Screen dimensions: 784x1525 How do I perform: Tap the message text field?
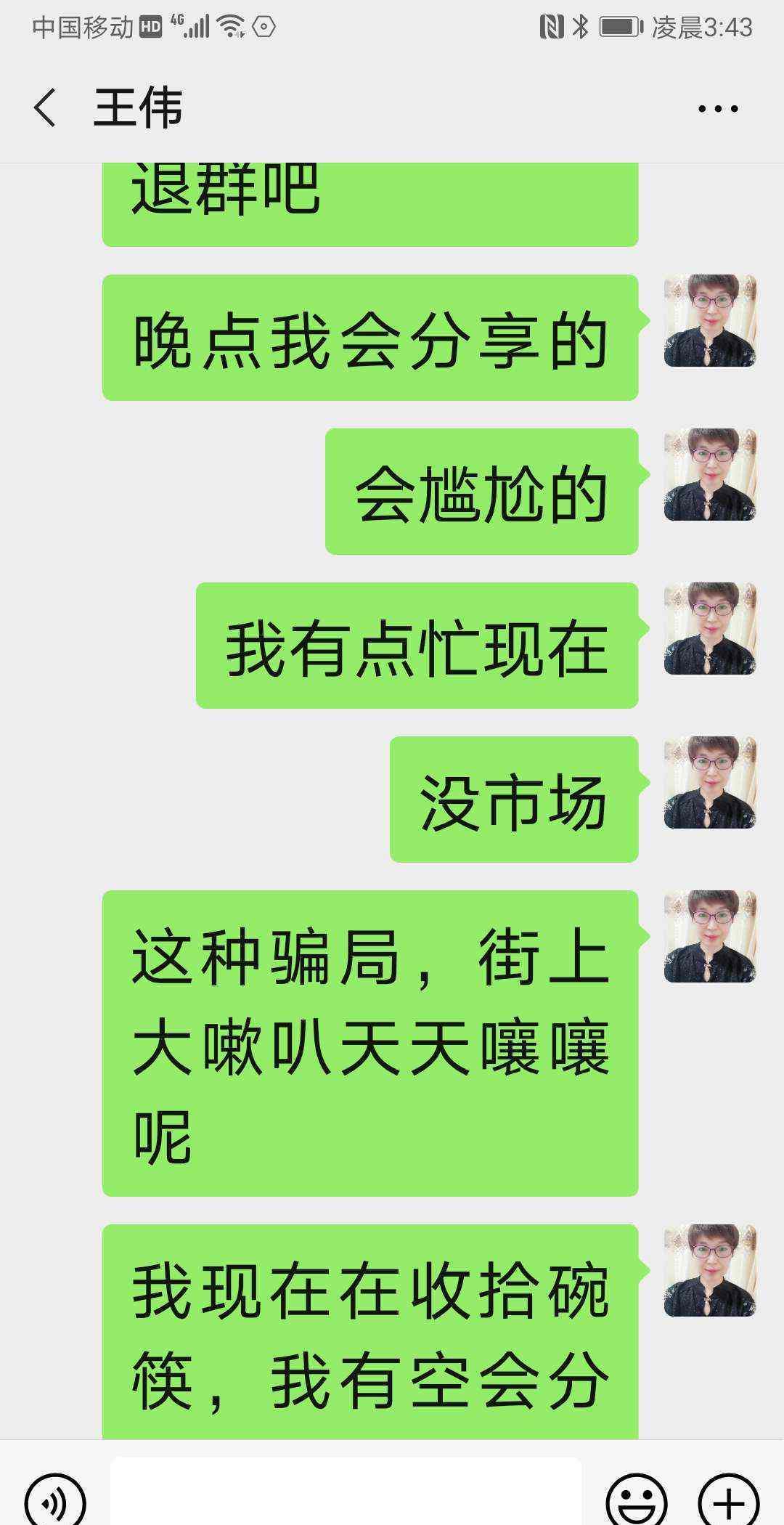click(x=346, y=1492)
